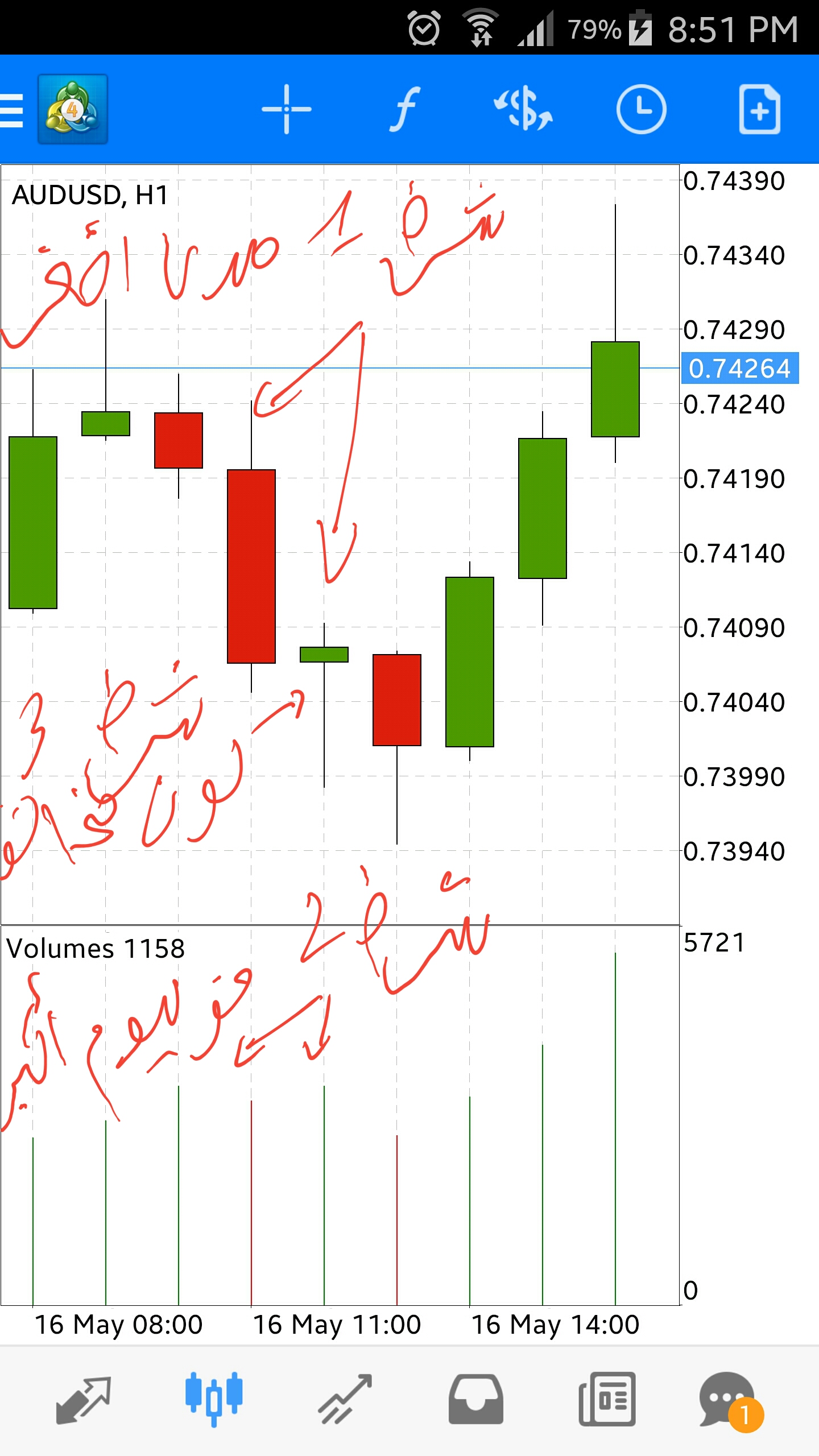Open the indicators function list
The image size is (819, 1456).
click(x=404, y=109)
